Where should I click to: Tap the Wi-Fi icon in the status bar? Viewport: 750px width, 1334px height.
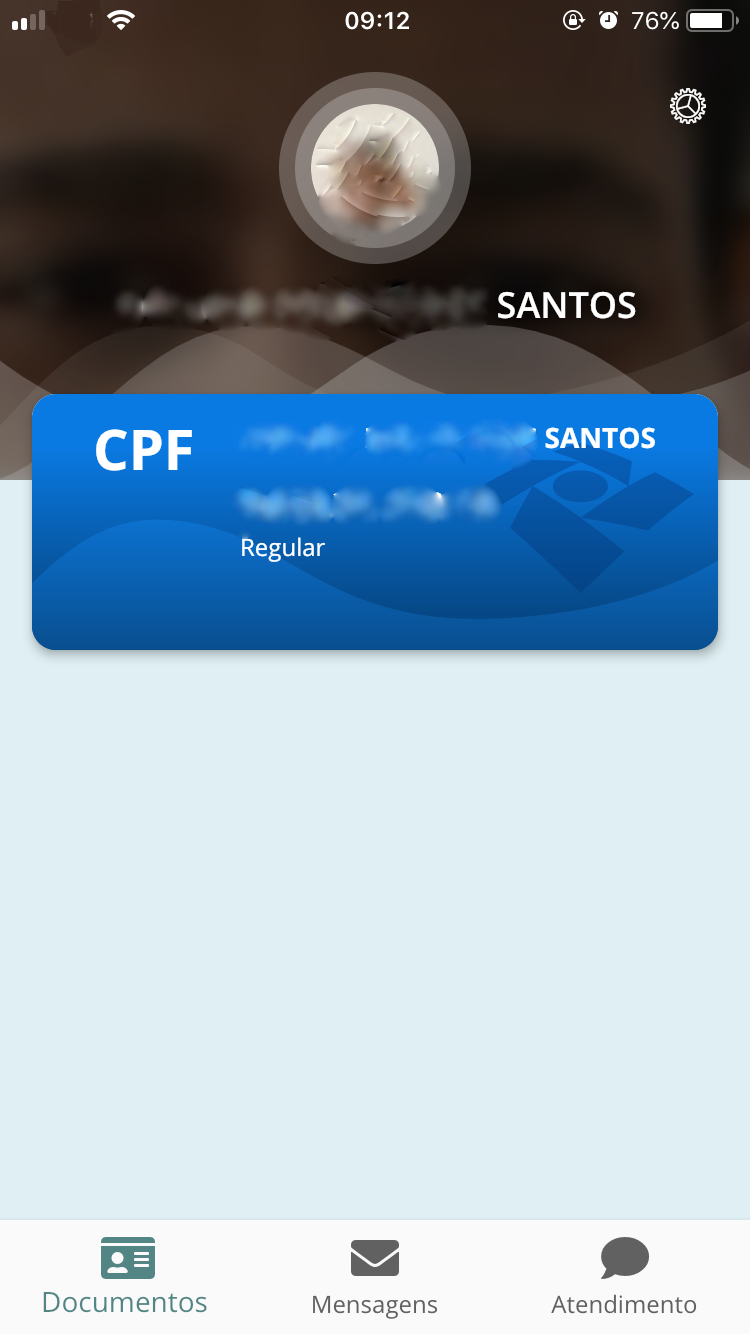(x=122, y=19)
